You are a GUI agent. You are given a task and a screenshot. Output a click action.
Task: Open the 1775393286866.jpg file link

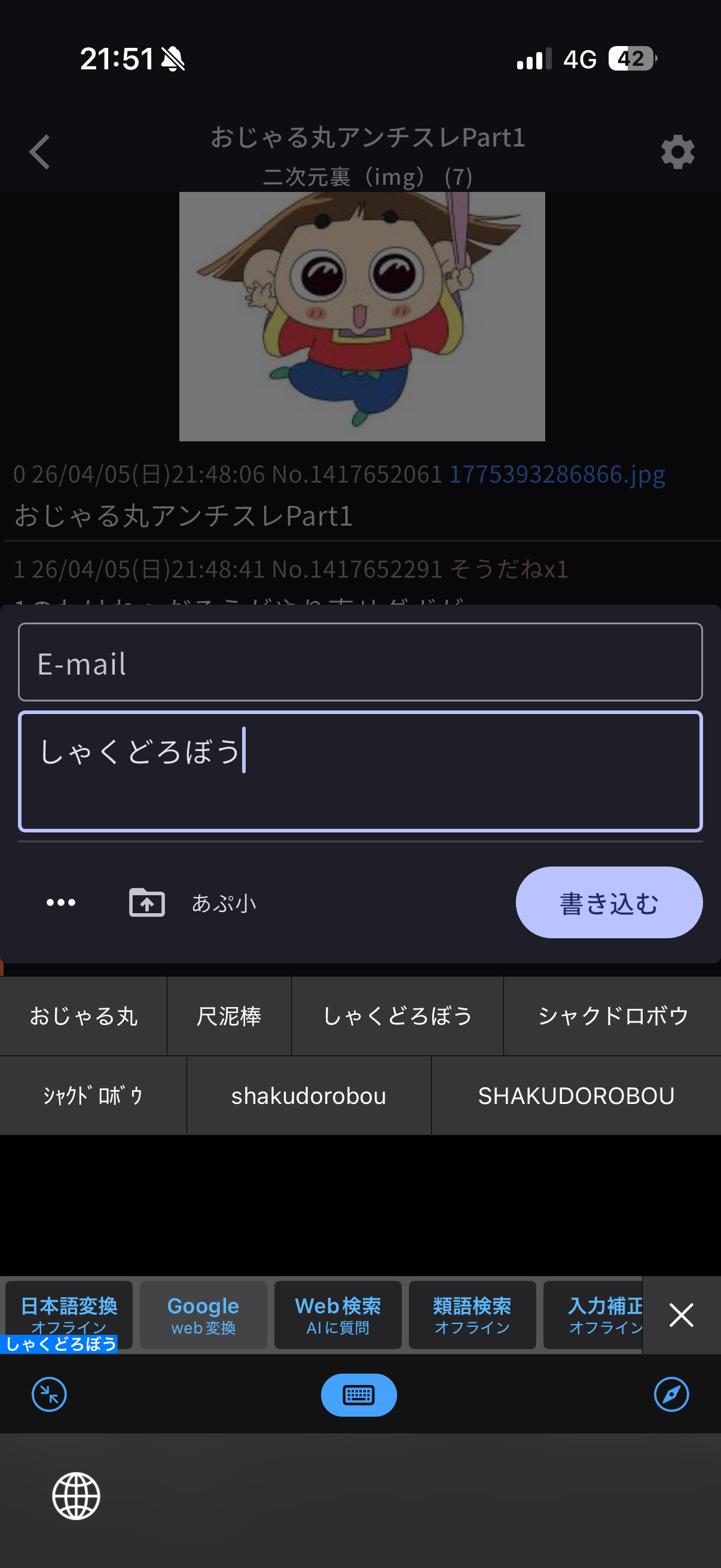click(556, 474)
